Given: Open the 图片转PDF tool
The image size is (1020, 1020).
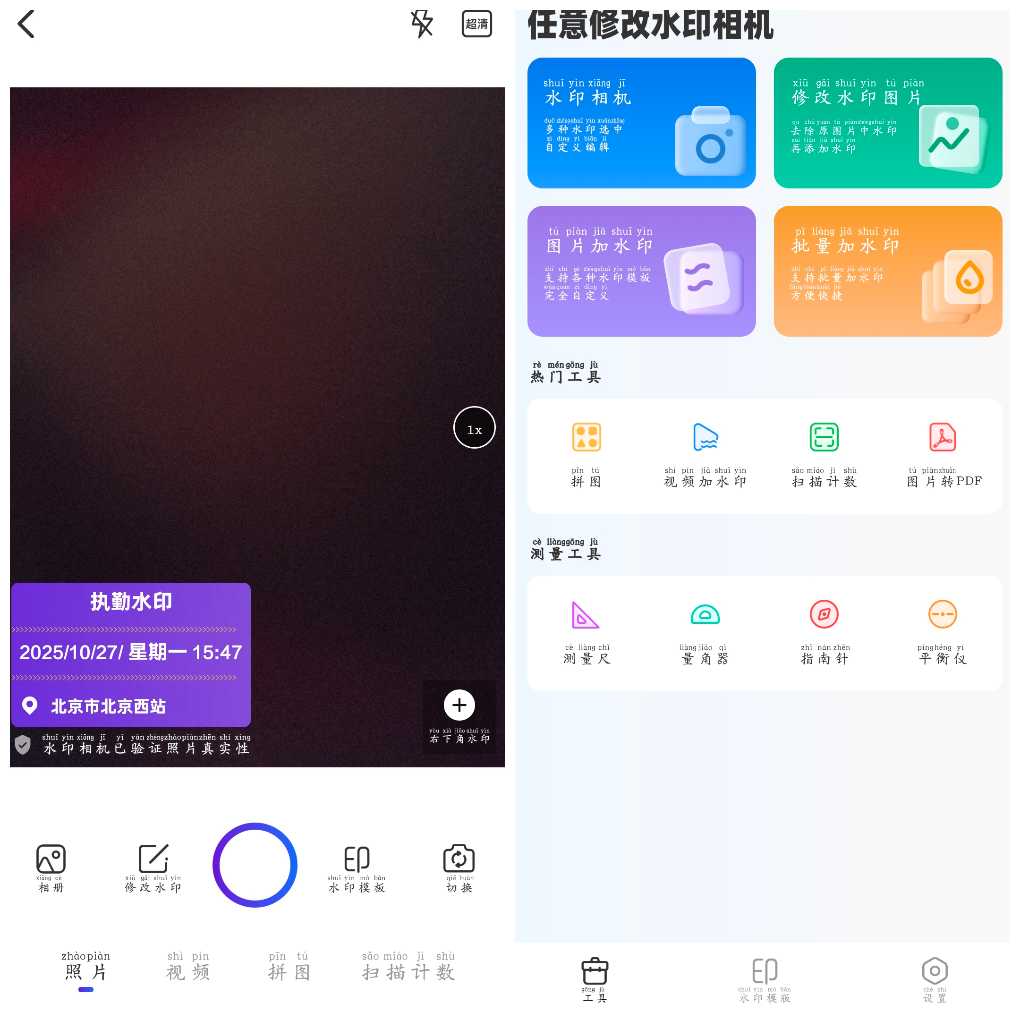Looking at the screenshot, I should [x=943, y=454].
